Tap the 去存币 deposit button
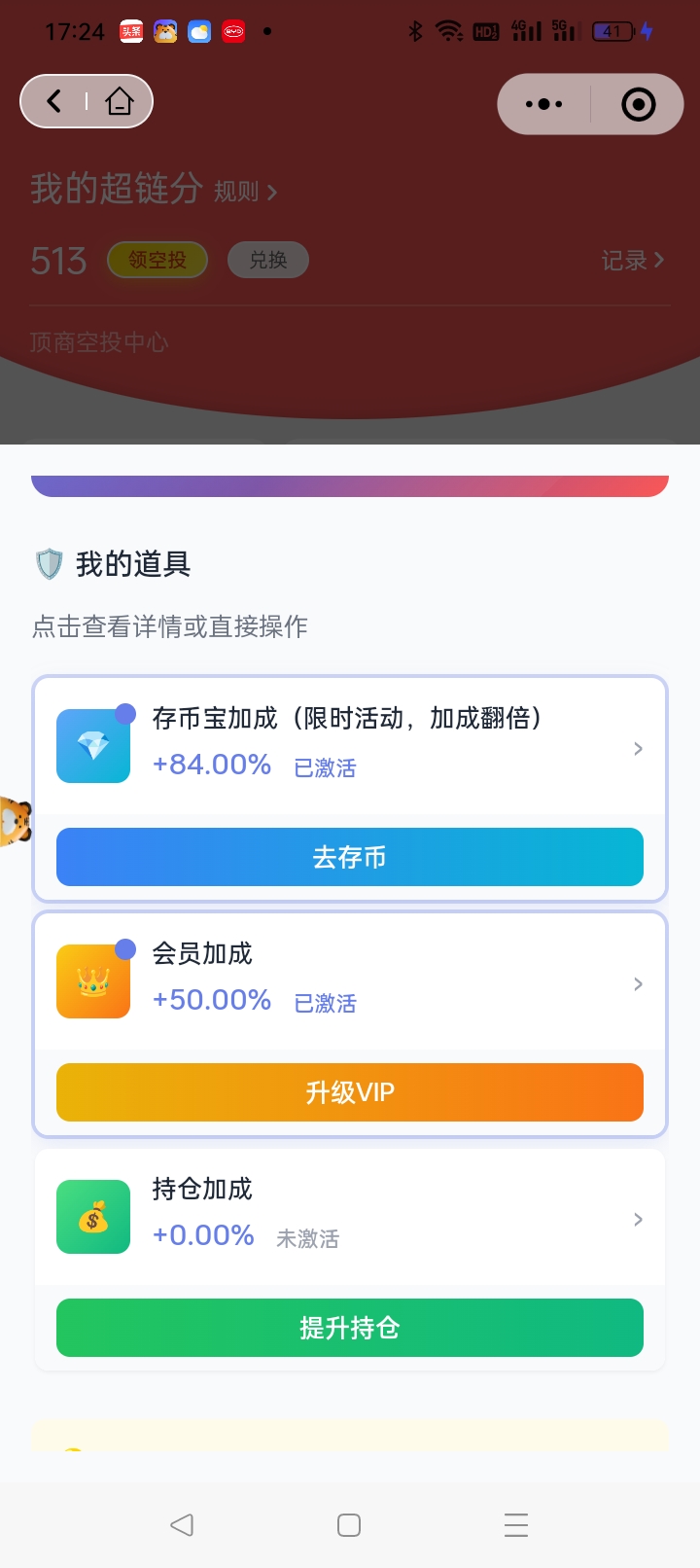This screenshot has height=1568, width=700. pos(350,857)
